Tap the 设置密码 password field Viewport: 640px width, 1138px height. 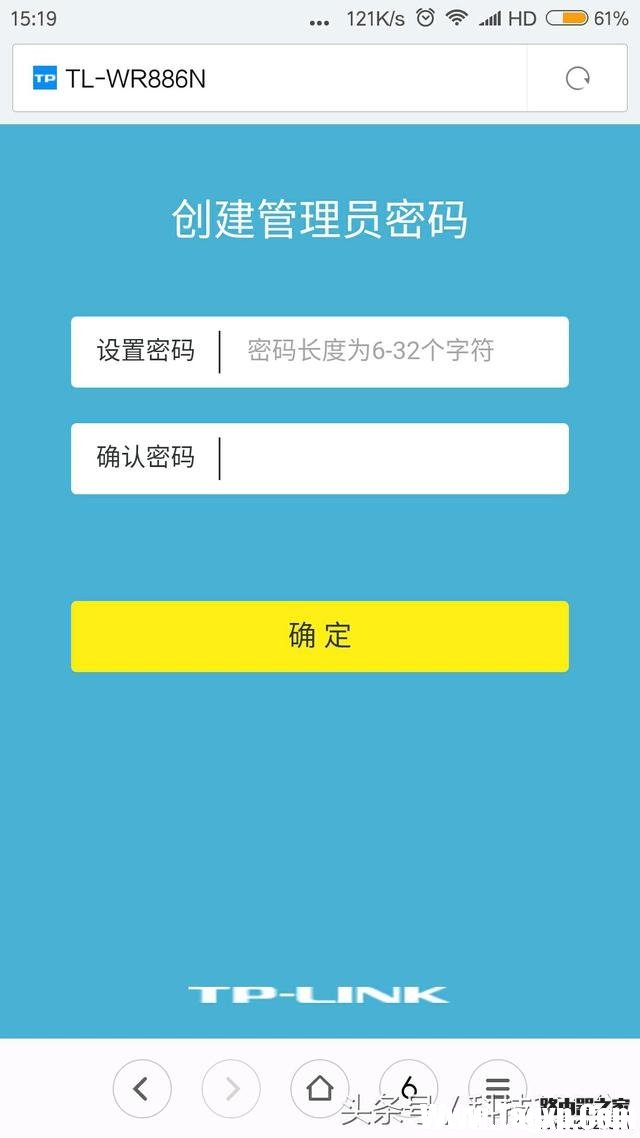coord(390,352)
